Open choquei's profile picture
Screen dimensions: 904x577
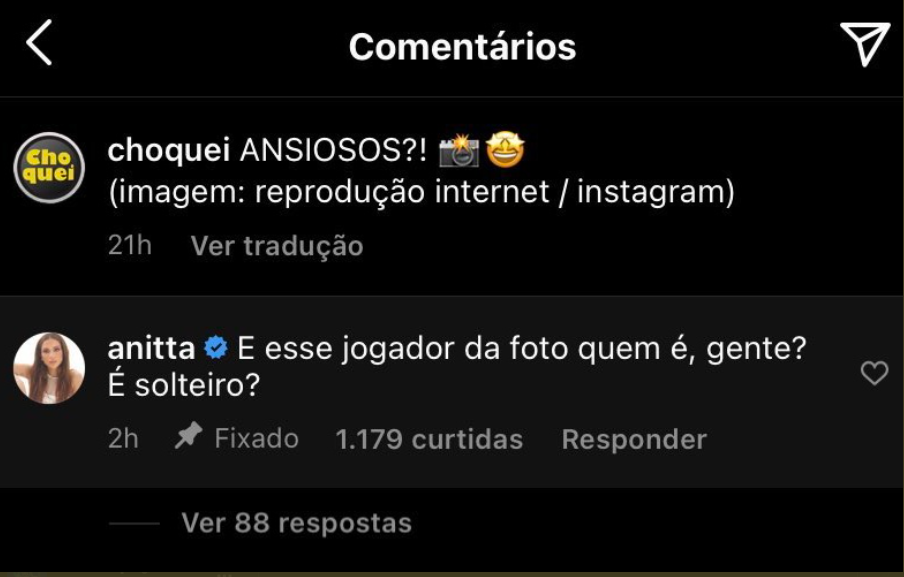[48, 168]
